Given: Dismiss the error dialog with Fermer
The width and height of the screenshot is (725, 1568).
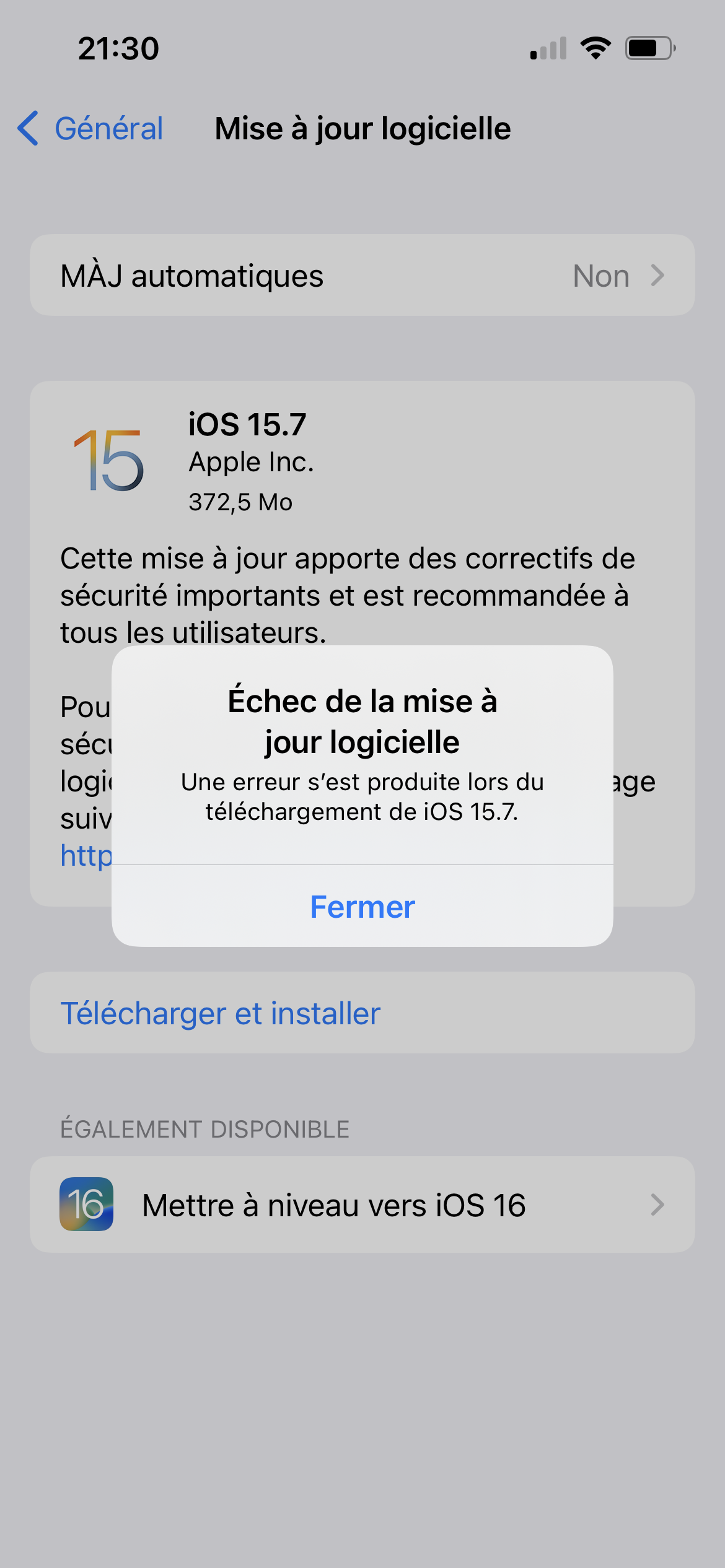Looking at the screenshot, I should (x=362, y=907).
